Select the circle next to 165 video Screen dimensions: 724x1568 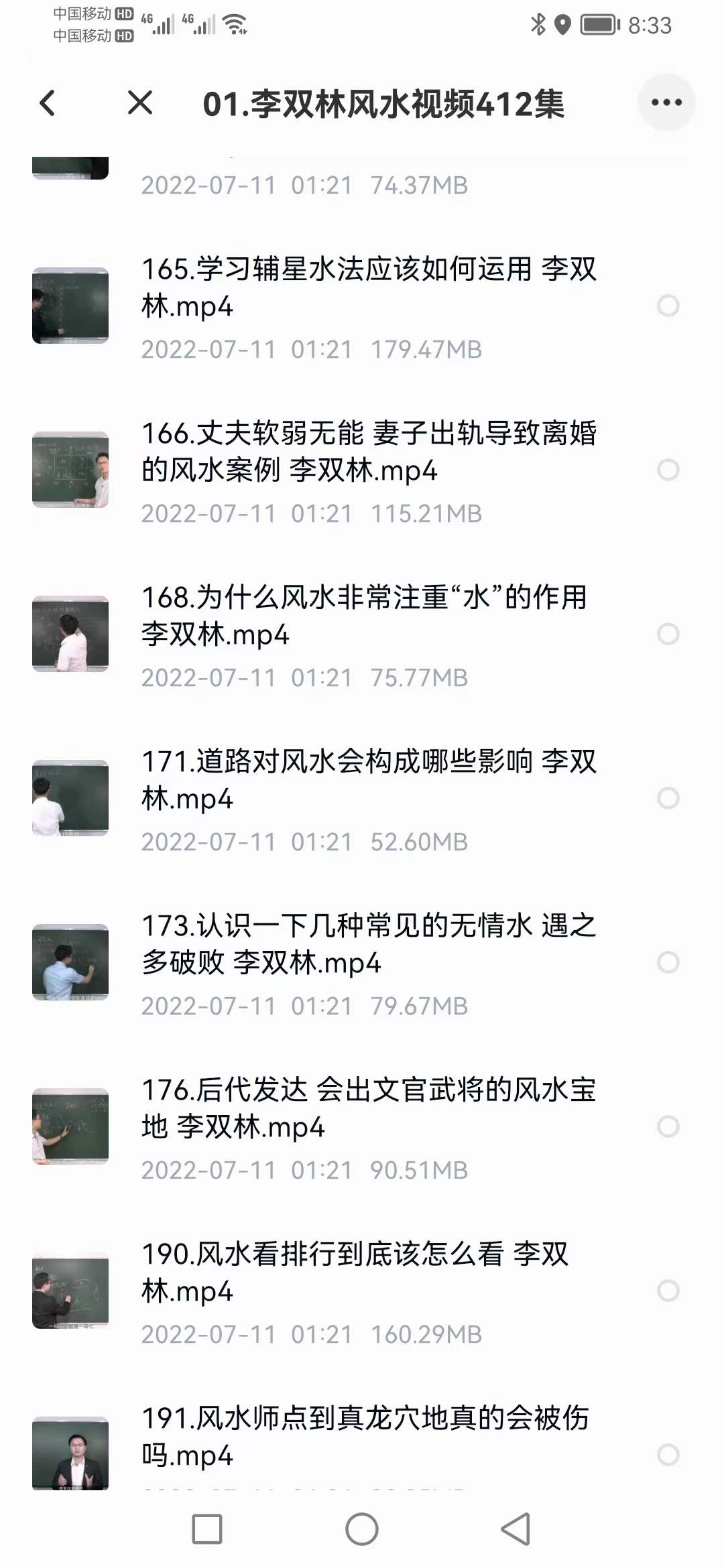tap(667, 306)
